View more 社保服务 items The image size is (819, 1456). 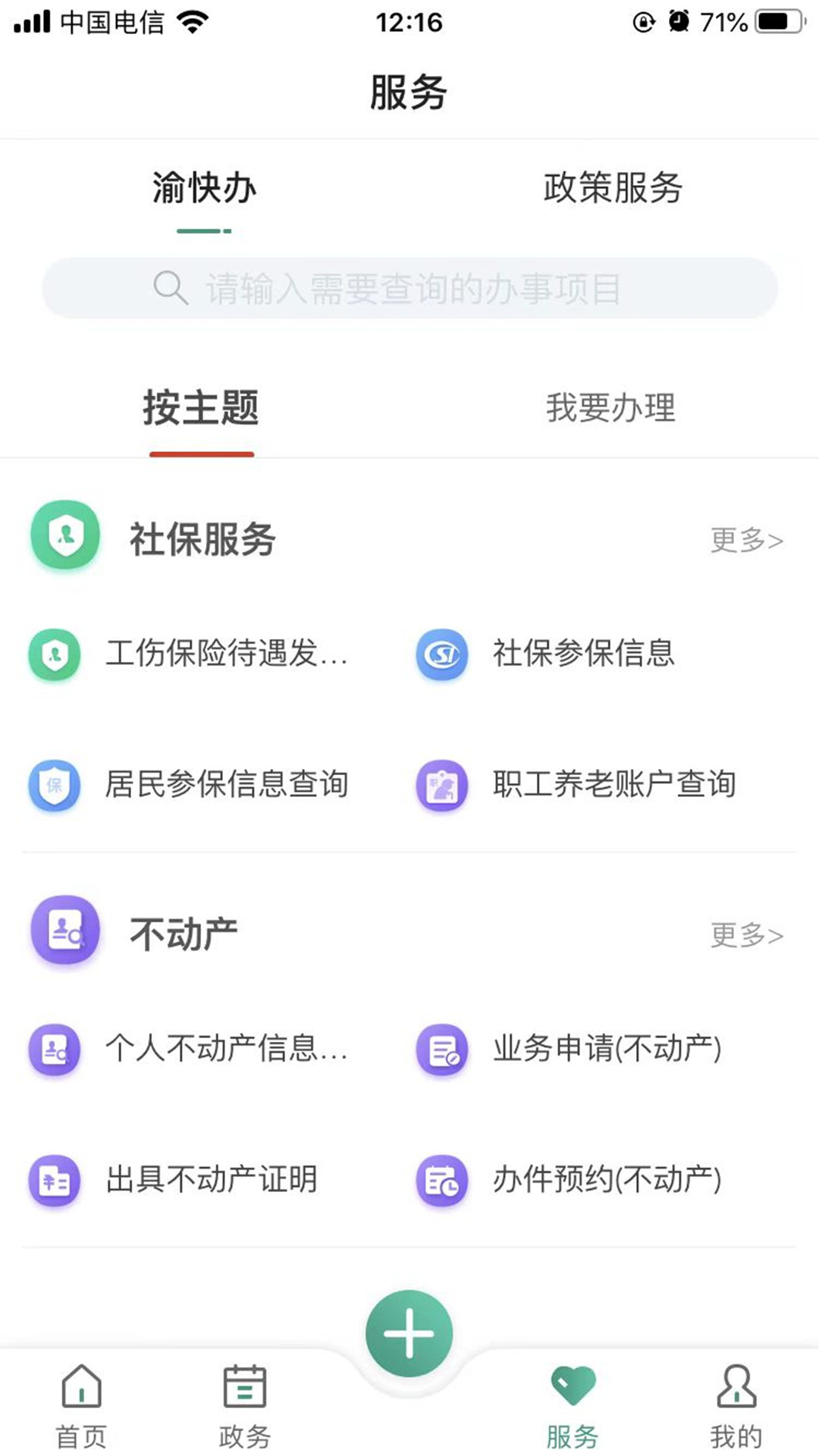[746, 540]
